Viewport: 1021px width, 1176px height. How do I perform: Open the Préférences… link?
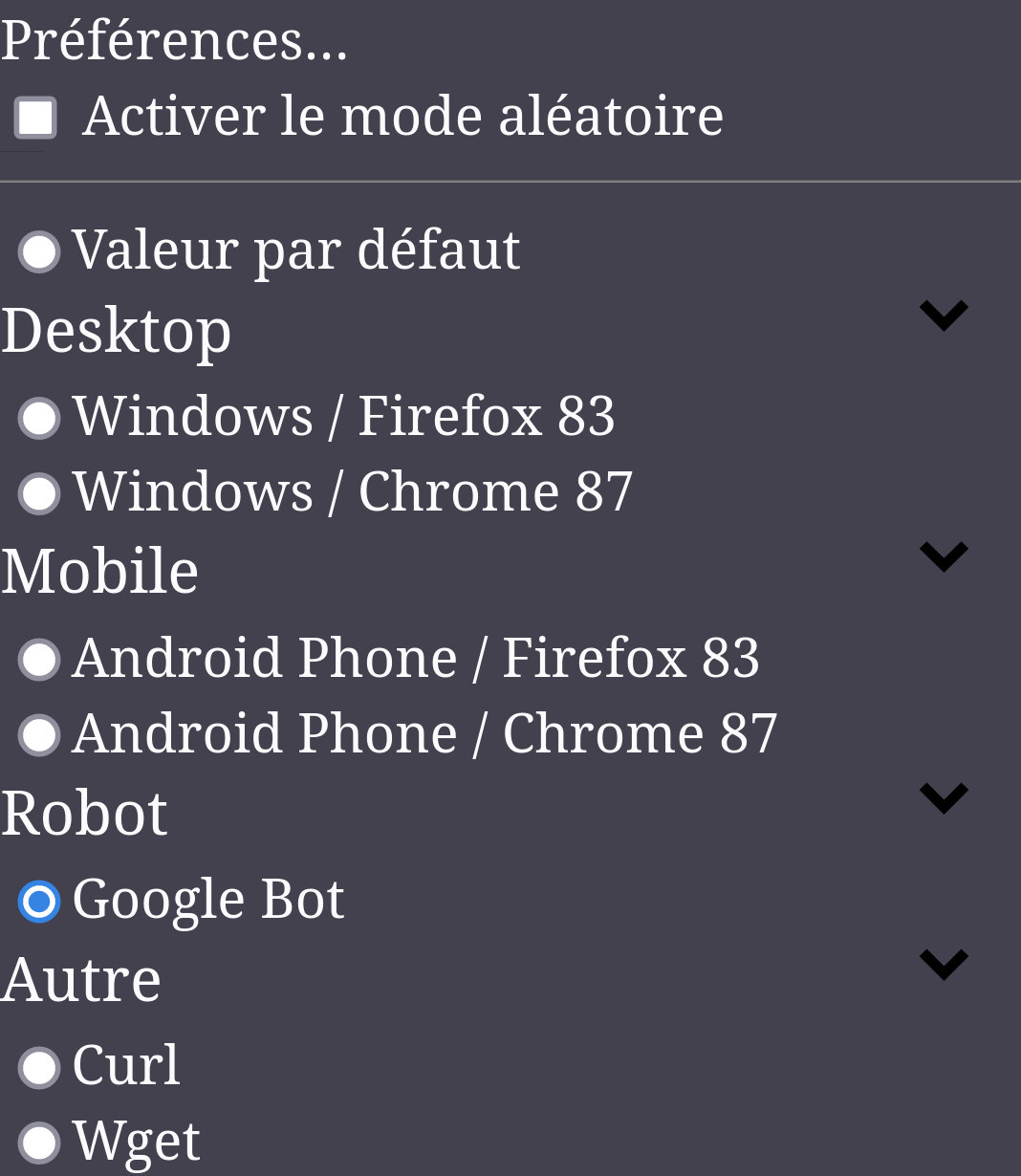click(x=174, y=42)
